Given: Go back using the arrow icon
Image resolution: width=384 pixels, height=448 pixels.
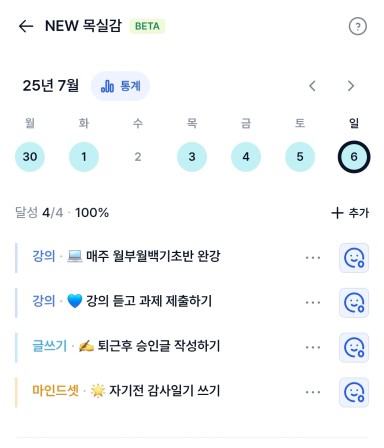Looking at the screenshot, I should coord(26,26).
